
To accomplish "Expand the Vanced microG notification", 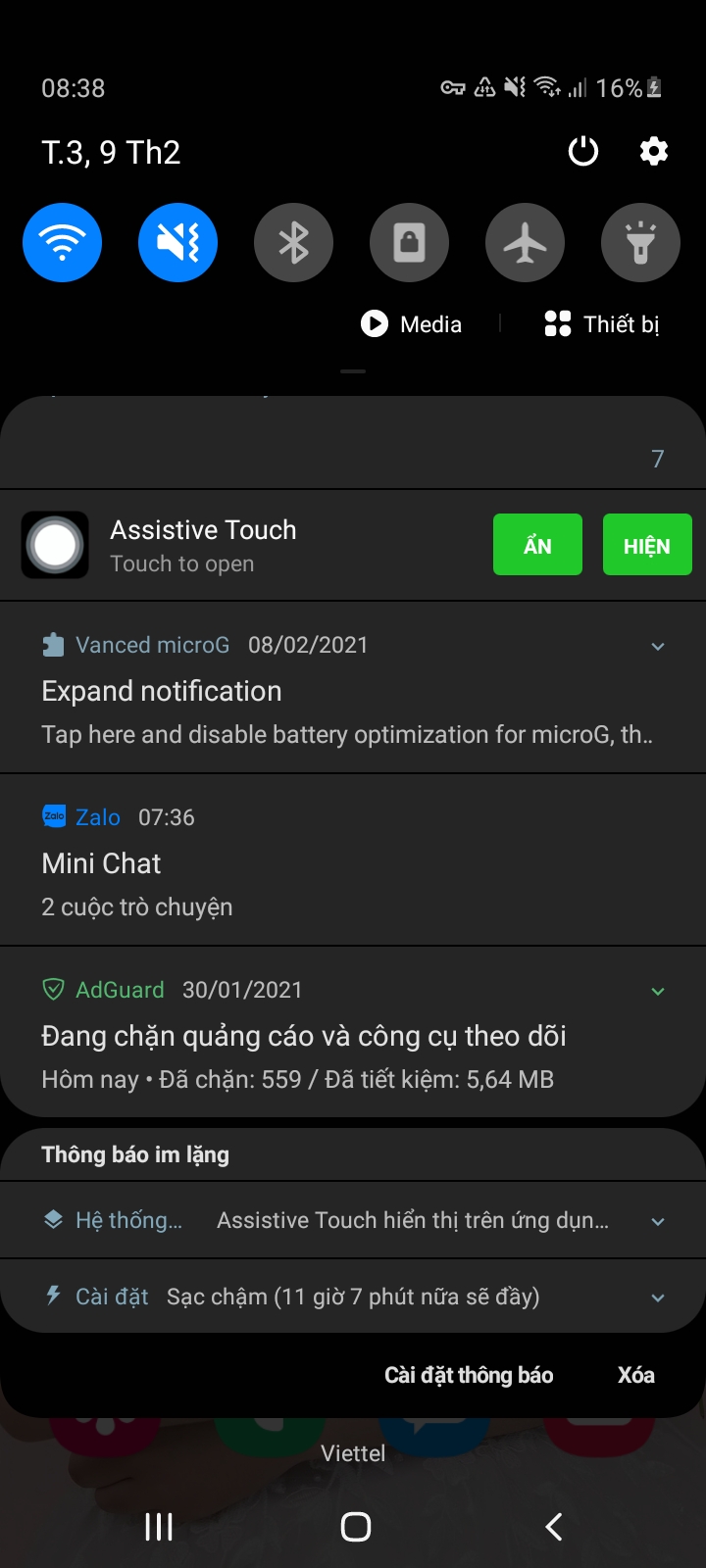I will click(658, 646).
